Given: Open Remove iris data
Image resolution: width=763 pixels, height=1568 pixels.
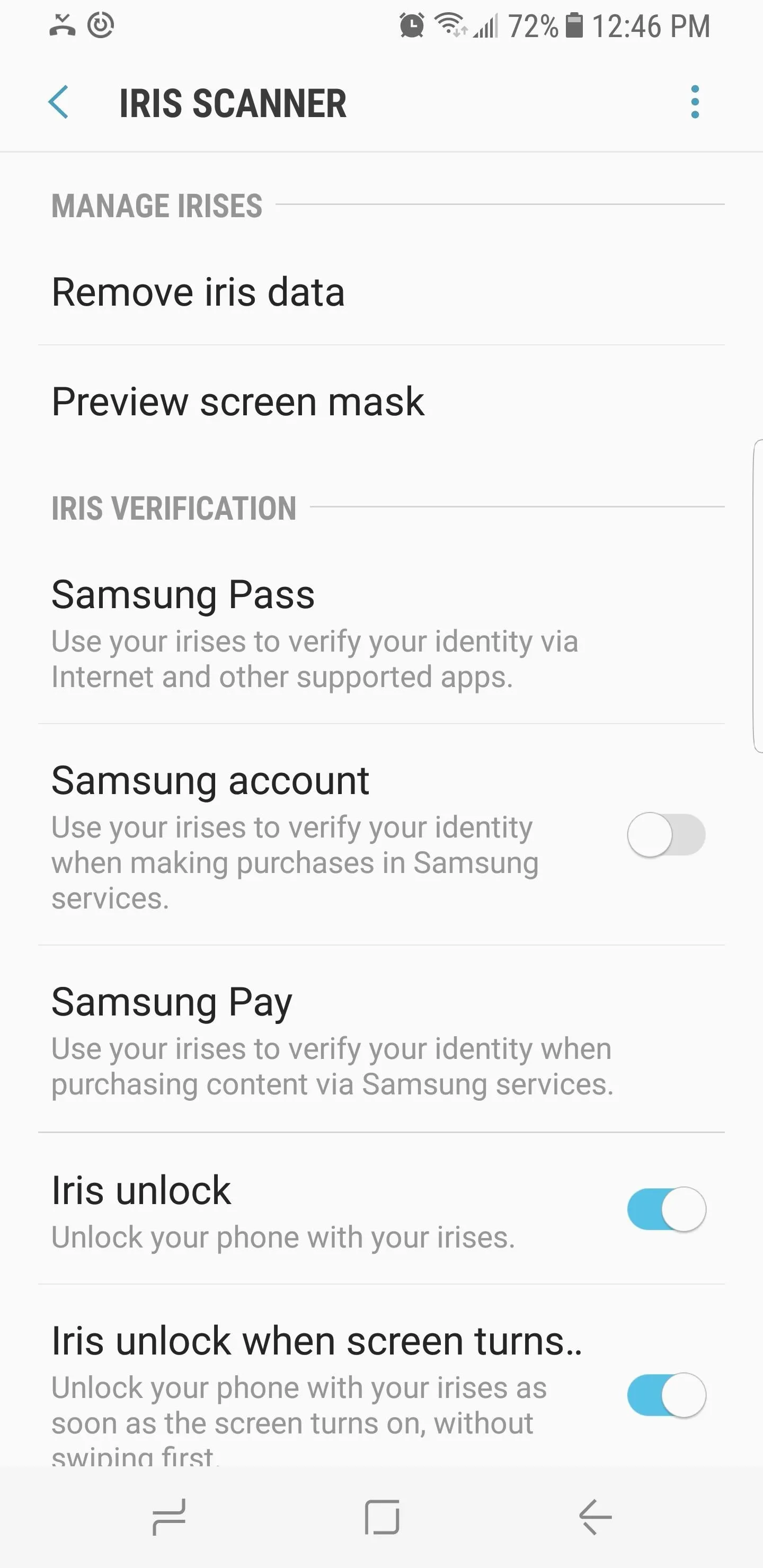Looking at the screenshot, I should (x=381, y=292).
